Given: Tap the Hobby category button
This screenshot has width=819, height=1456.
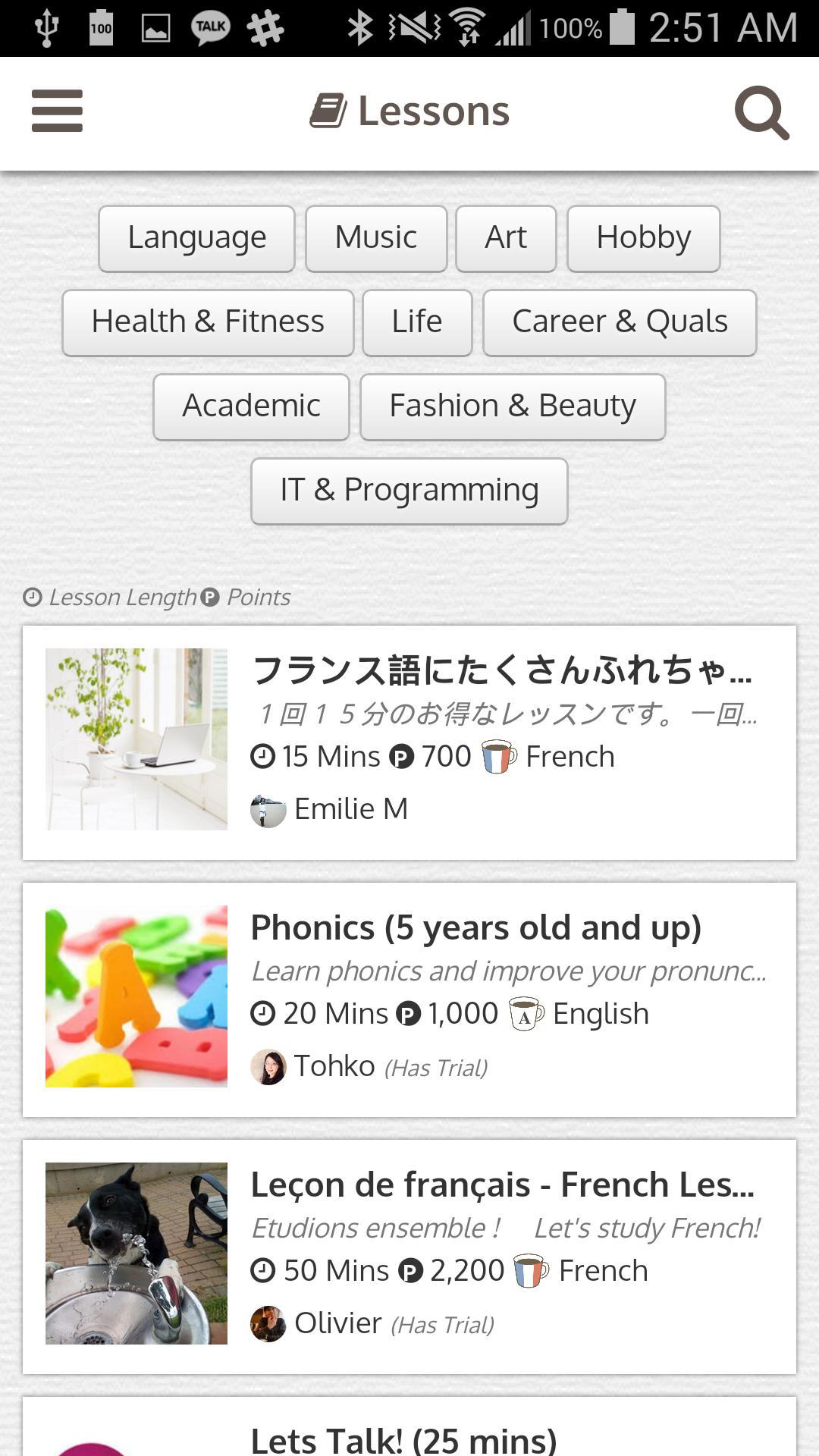Looking at the screenshot, I should pyautogui.click(x=643, y=238).
